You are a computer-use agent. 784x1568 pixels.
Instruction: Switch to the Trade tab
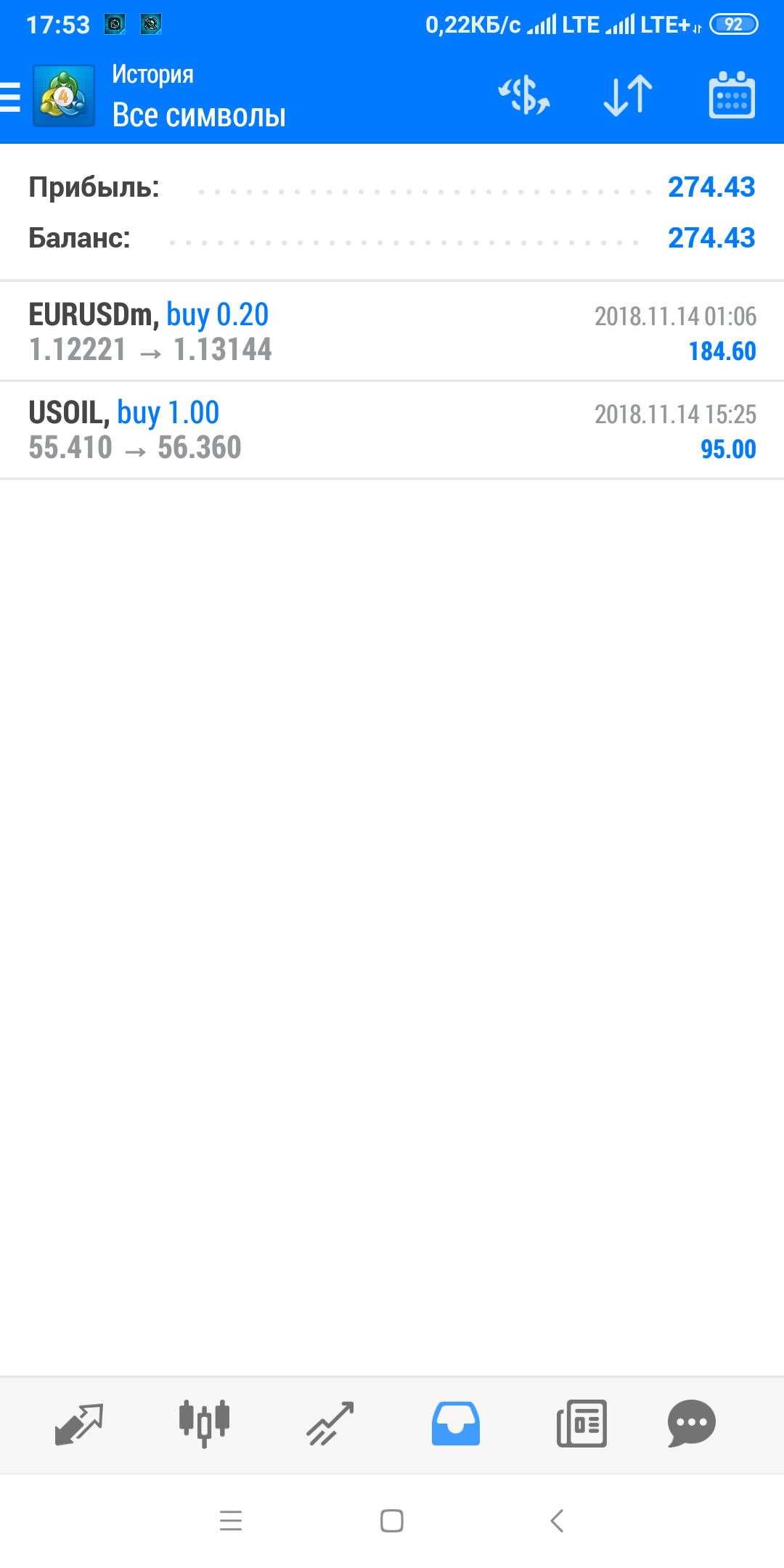pos(330,1424)
